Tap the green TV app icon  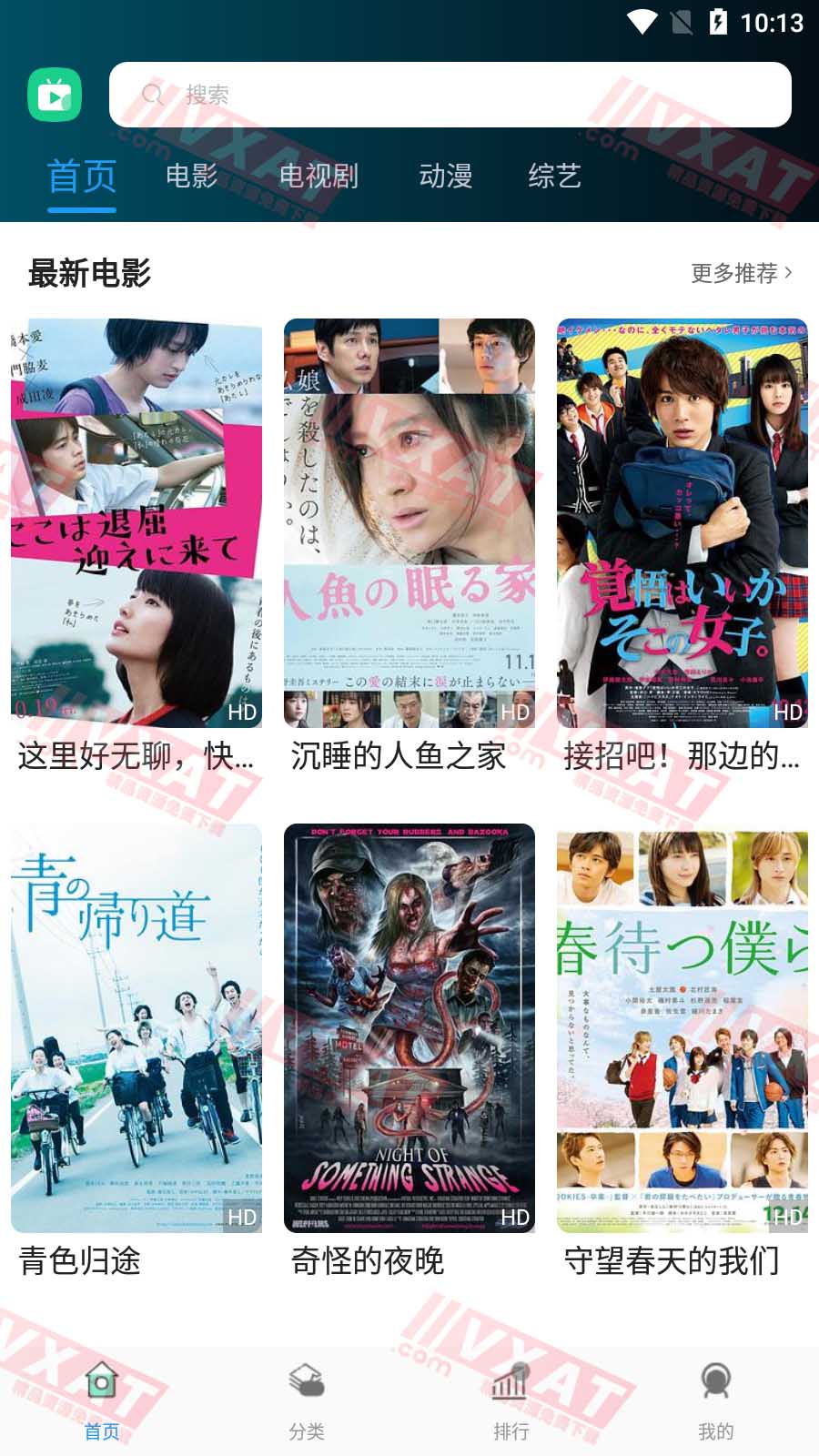click(x=55, y=95)
